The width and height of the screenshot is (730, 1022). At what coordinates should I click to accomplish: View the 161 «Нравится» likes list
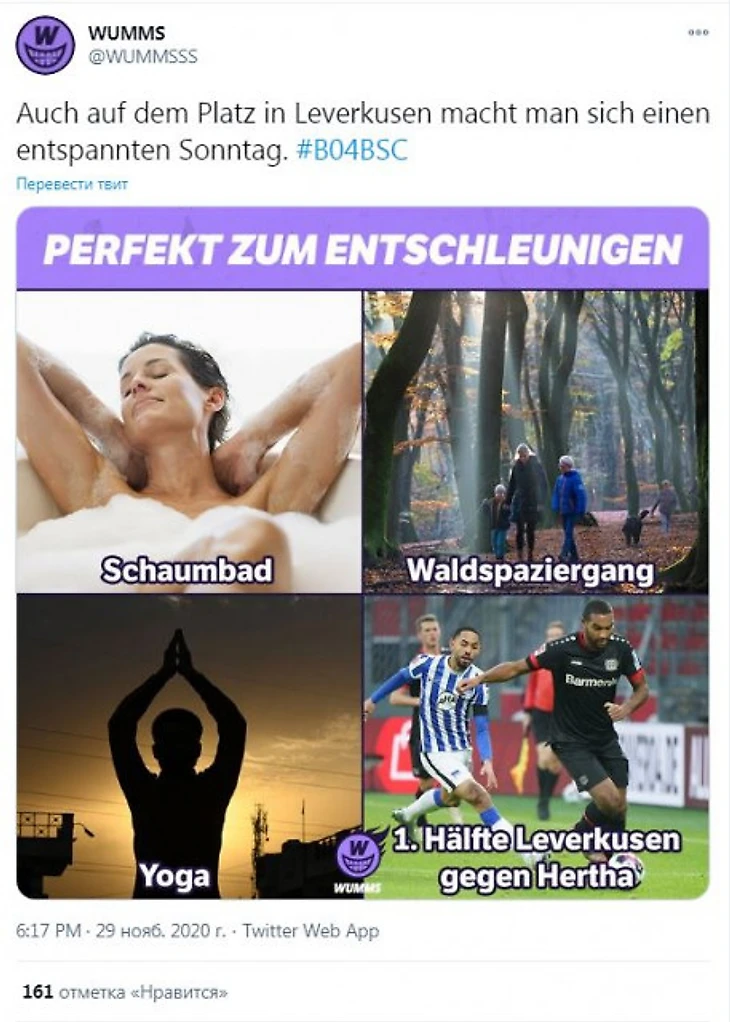(125, 992)
